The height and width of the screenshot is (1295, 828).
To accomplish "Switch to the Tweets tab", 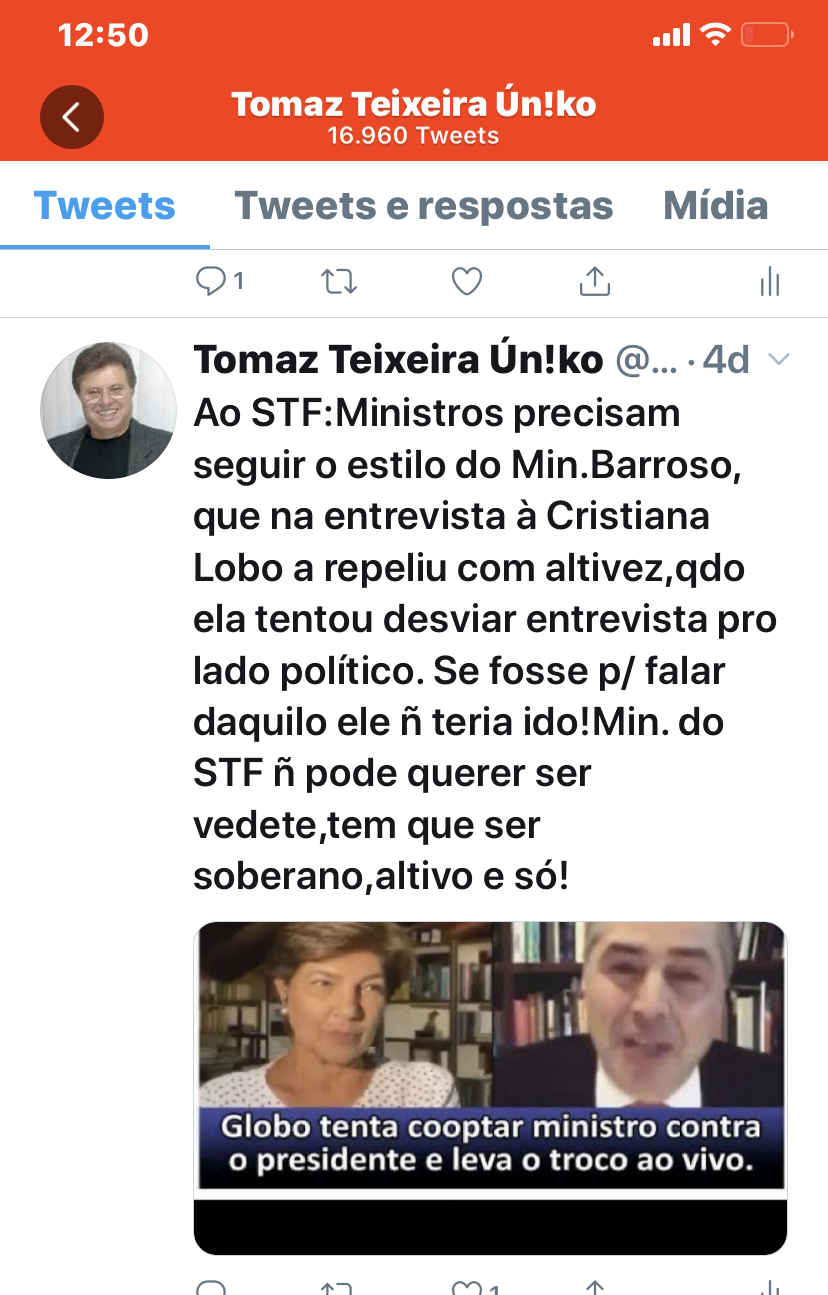I will [105, 206].
